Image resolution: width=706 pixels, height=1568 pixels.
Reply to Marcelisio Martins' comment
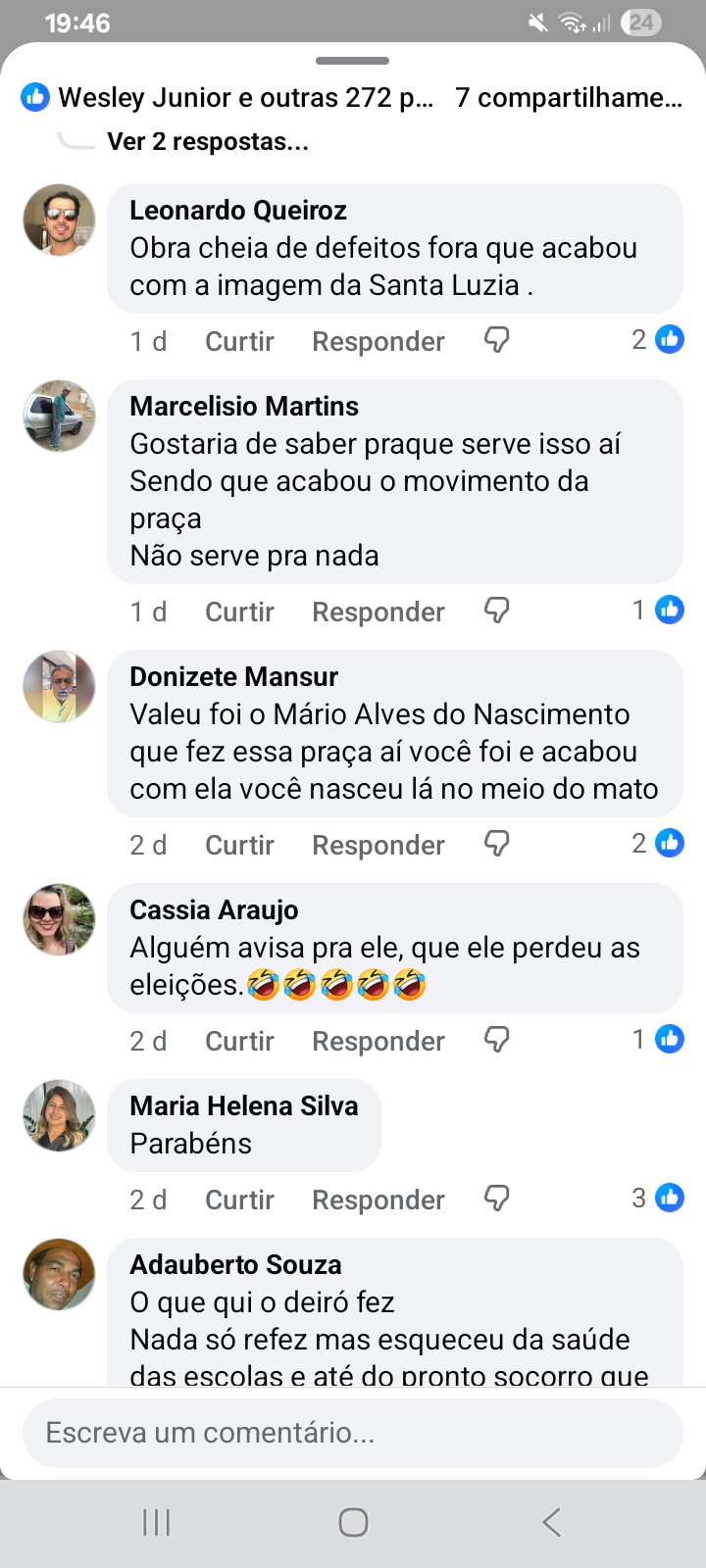(378, 612)
